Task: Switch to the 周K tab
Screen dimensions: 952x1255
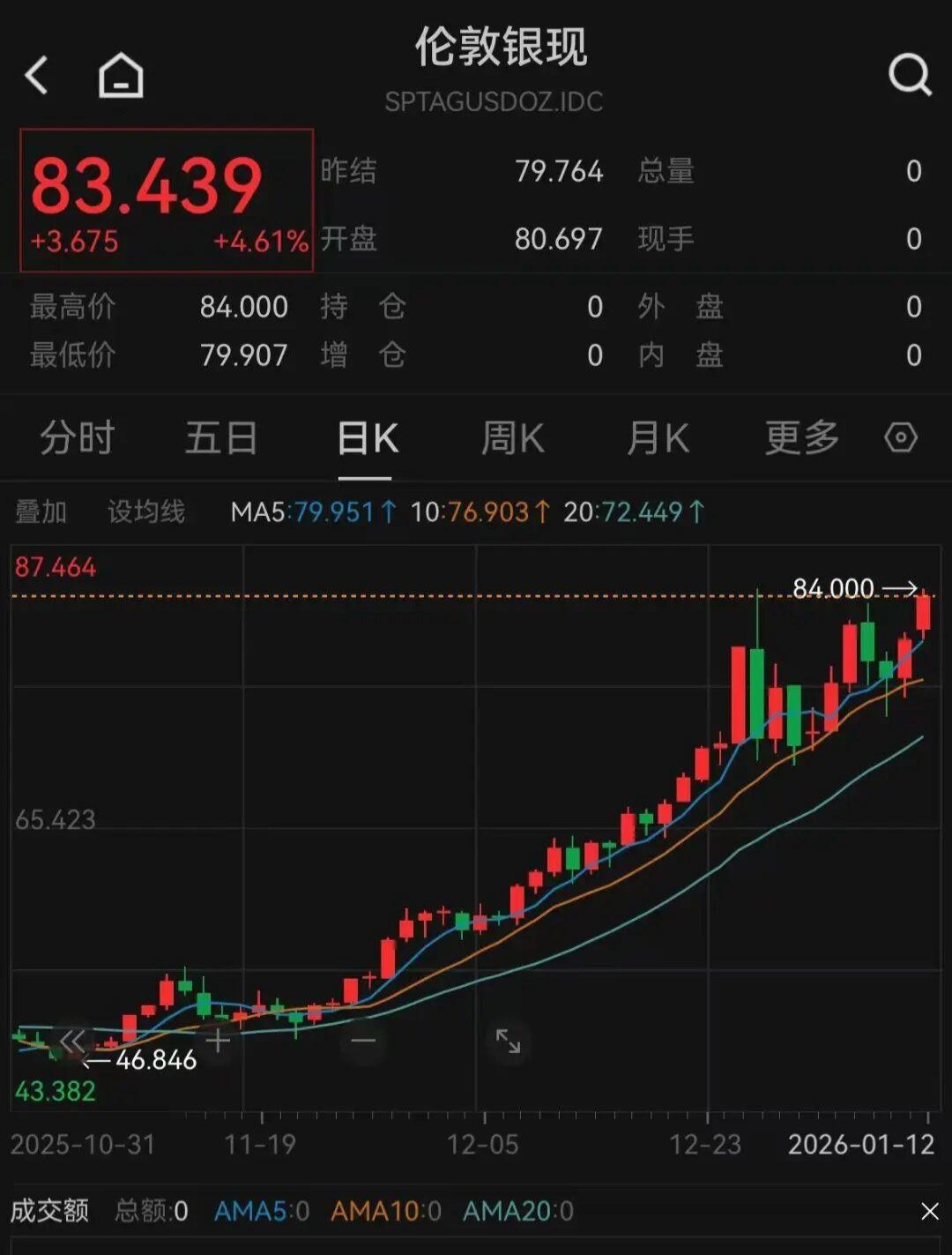Action: pos(512,438)
